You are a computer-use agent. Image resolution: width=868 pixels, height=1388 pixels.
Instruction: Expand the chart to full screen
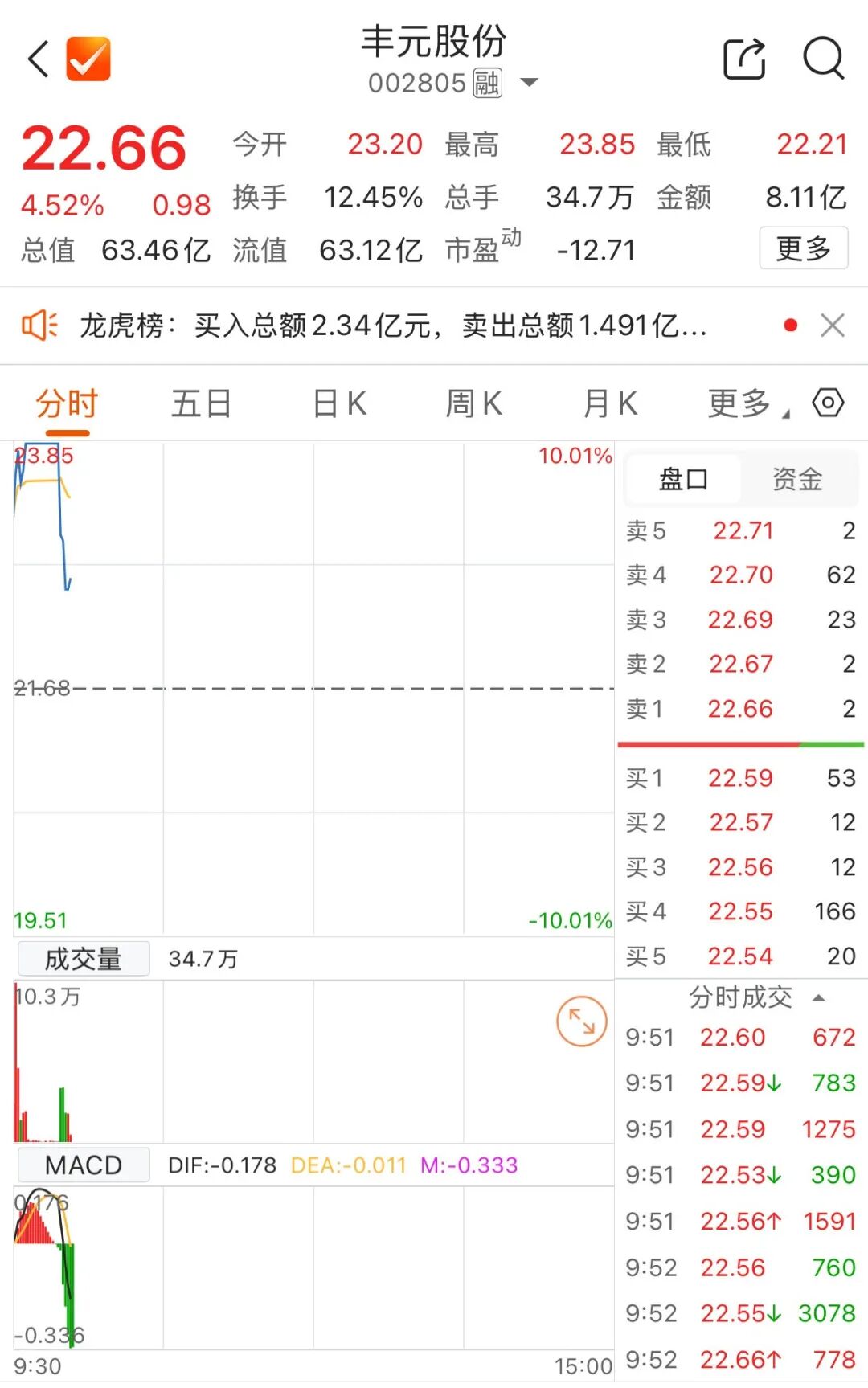point(581,1022)
